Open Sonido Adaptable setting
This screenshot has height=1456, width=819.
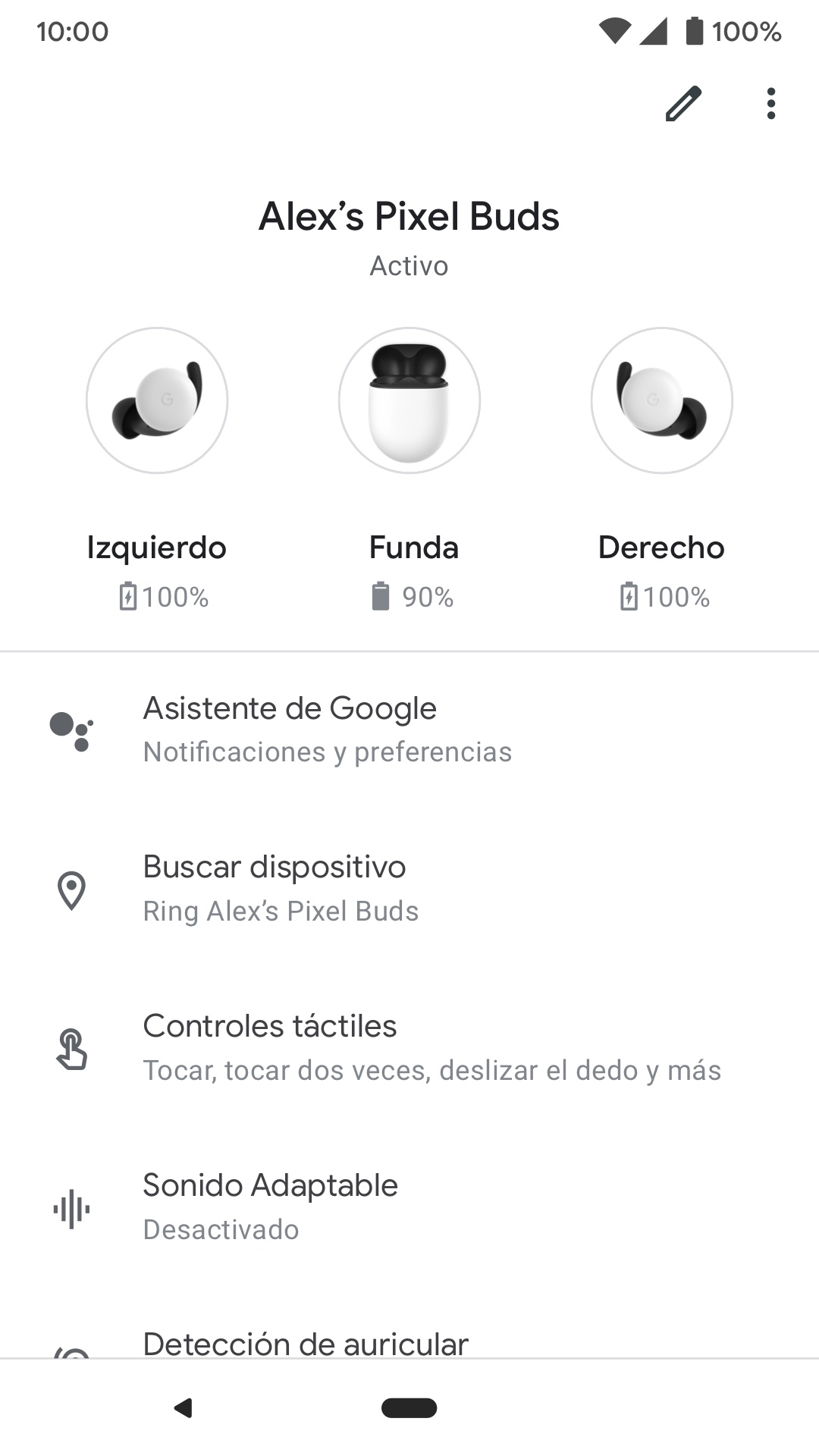(x=409, y=1207)
